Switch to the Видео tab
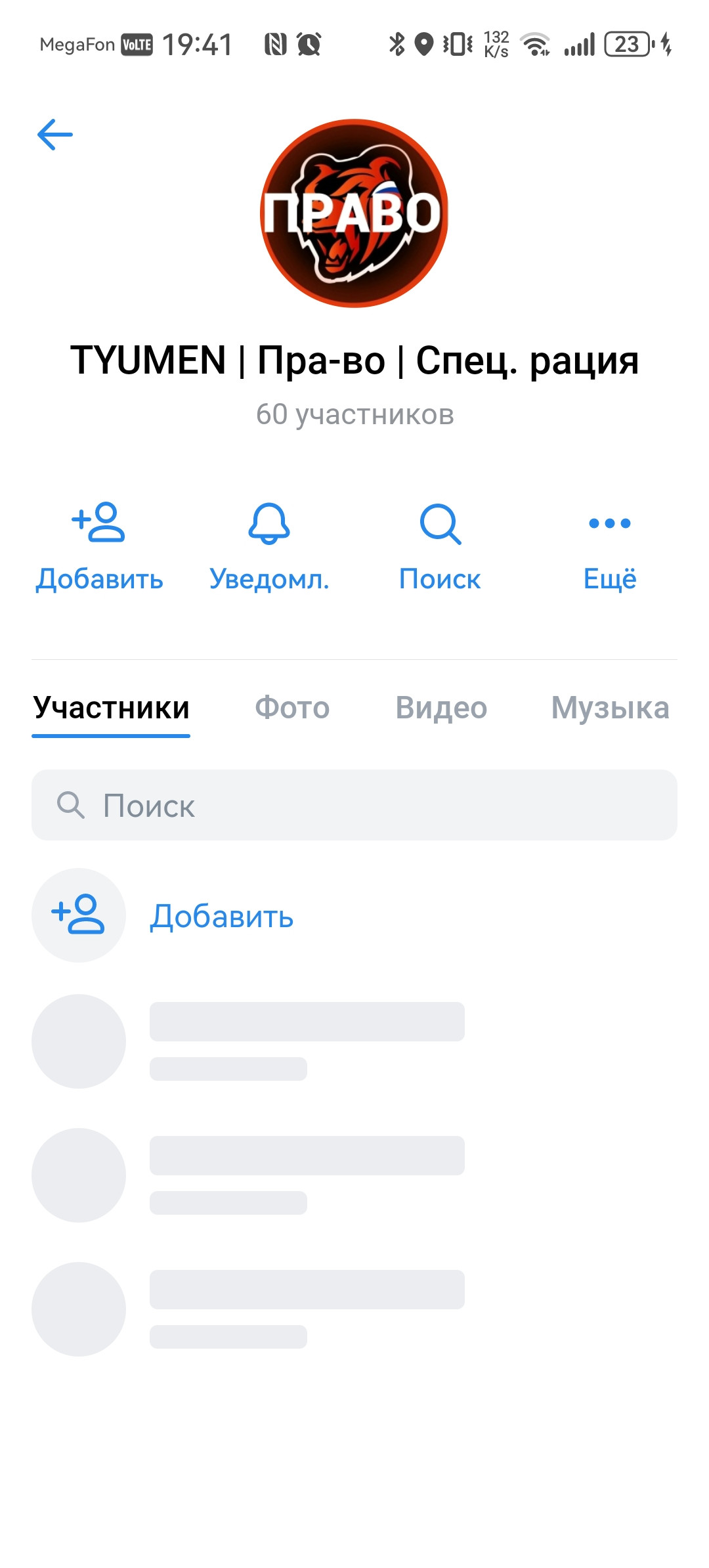 pos(441,708)
